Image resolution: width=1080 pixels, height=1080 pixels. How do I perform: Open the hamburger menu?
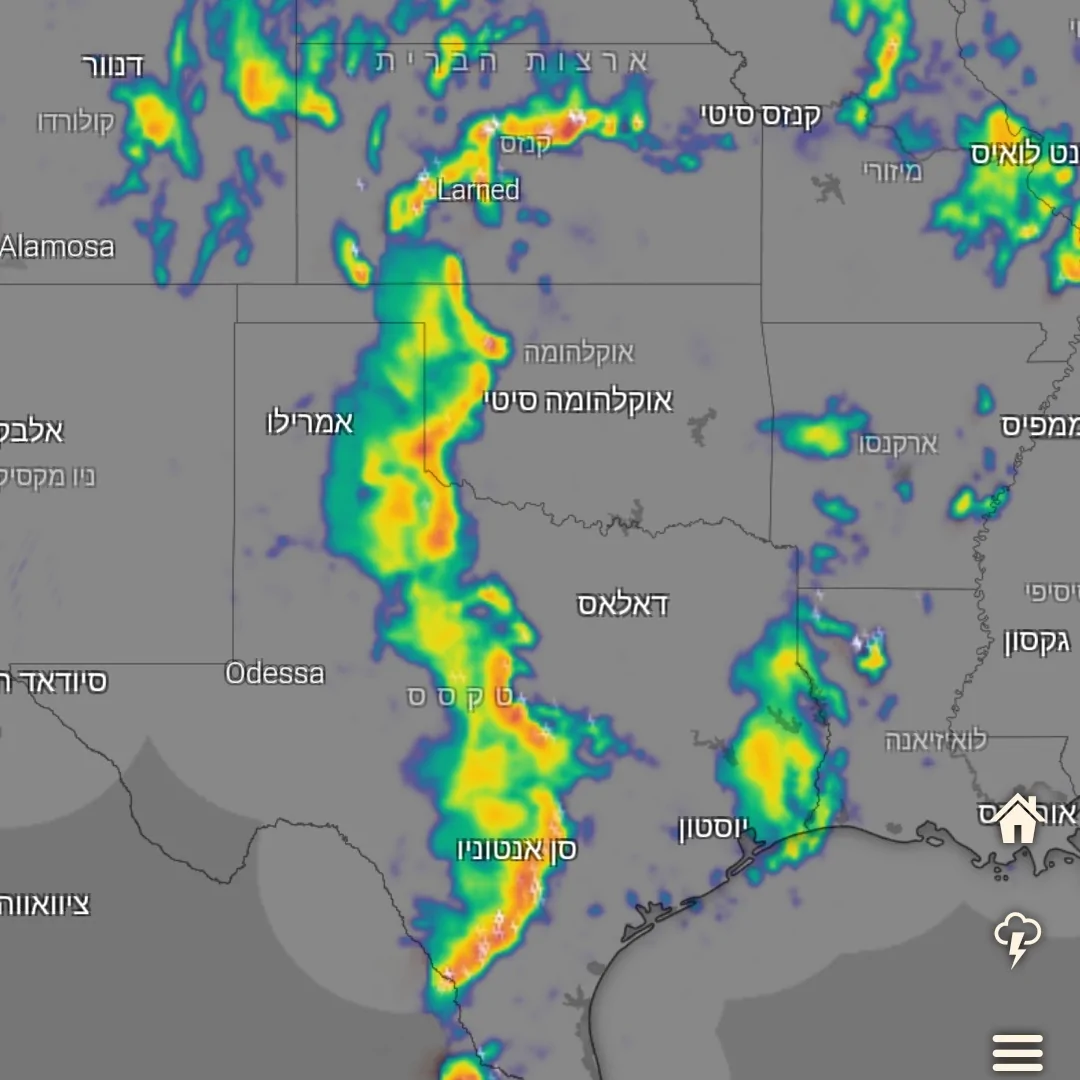(x=1017, y=1052)
